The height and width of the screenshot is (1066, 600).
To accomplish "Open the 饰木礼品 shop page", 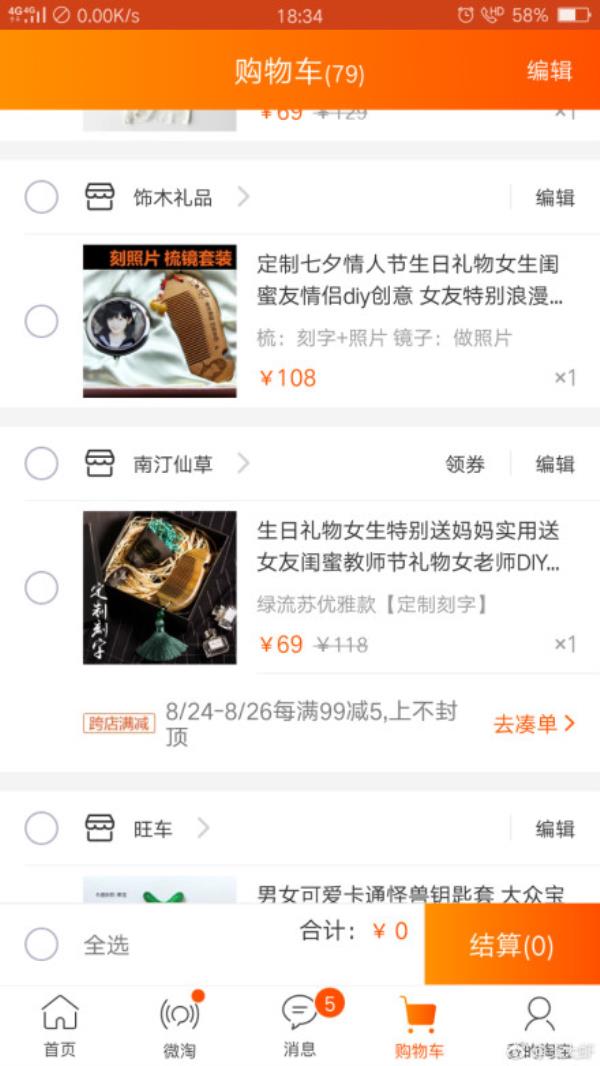I will pyautogui.click(x=173, y=198).
